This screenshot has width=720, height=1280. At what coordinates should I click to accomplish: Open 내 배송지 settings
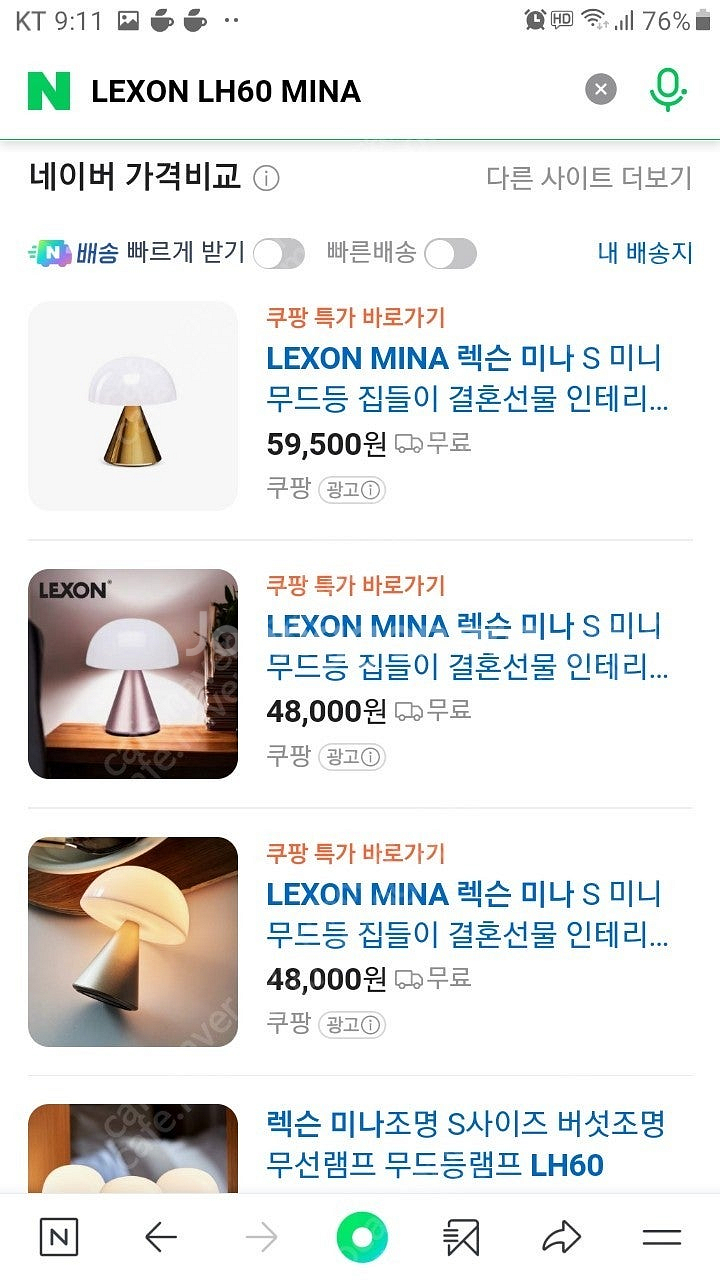point(645,253)
